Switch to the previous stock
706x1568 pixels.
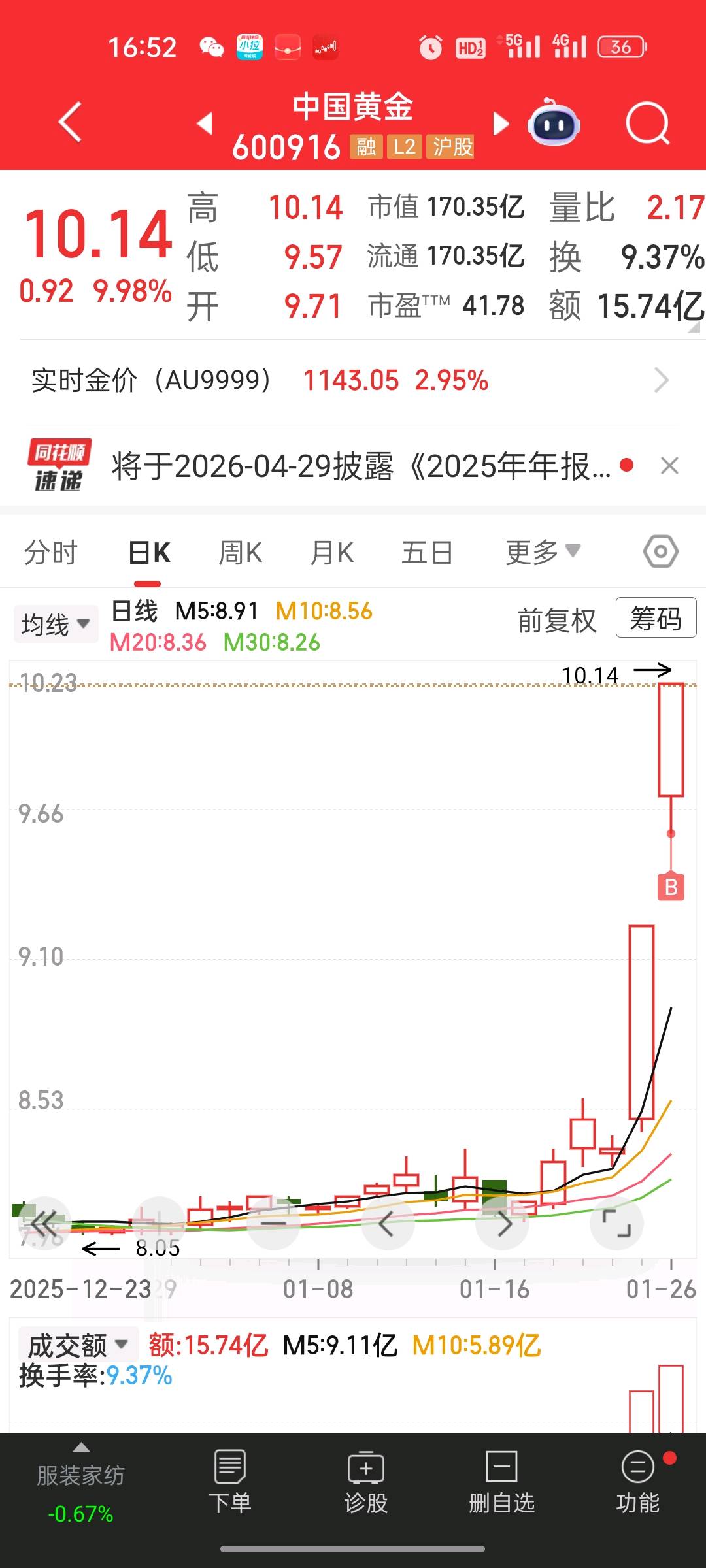pyautogui.click(x=205, y=123)
